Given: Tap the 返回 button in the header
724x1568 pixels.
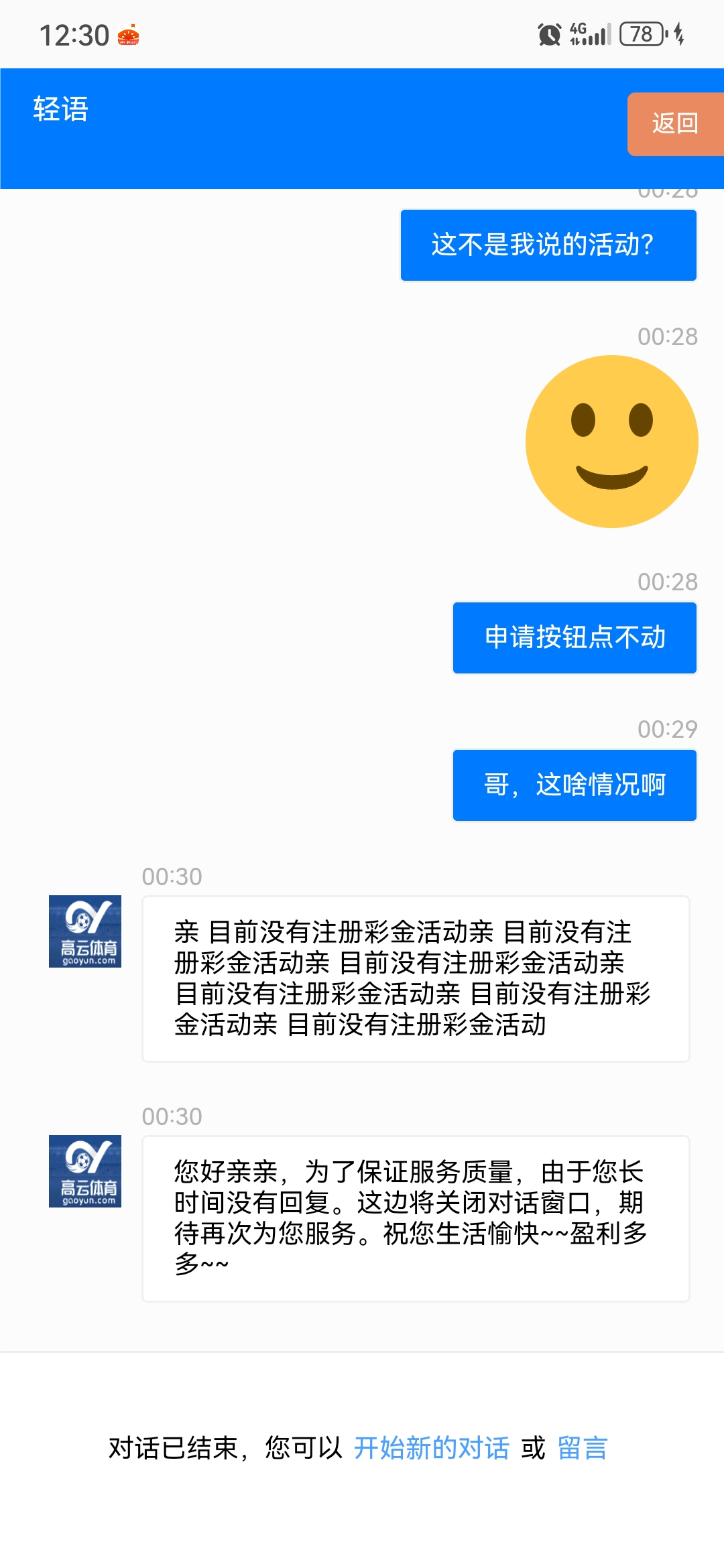Looking at the screenshot, I should [675, 123].
